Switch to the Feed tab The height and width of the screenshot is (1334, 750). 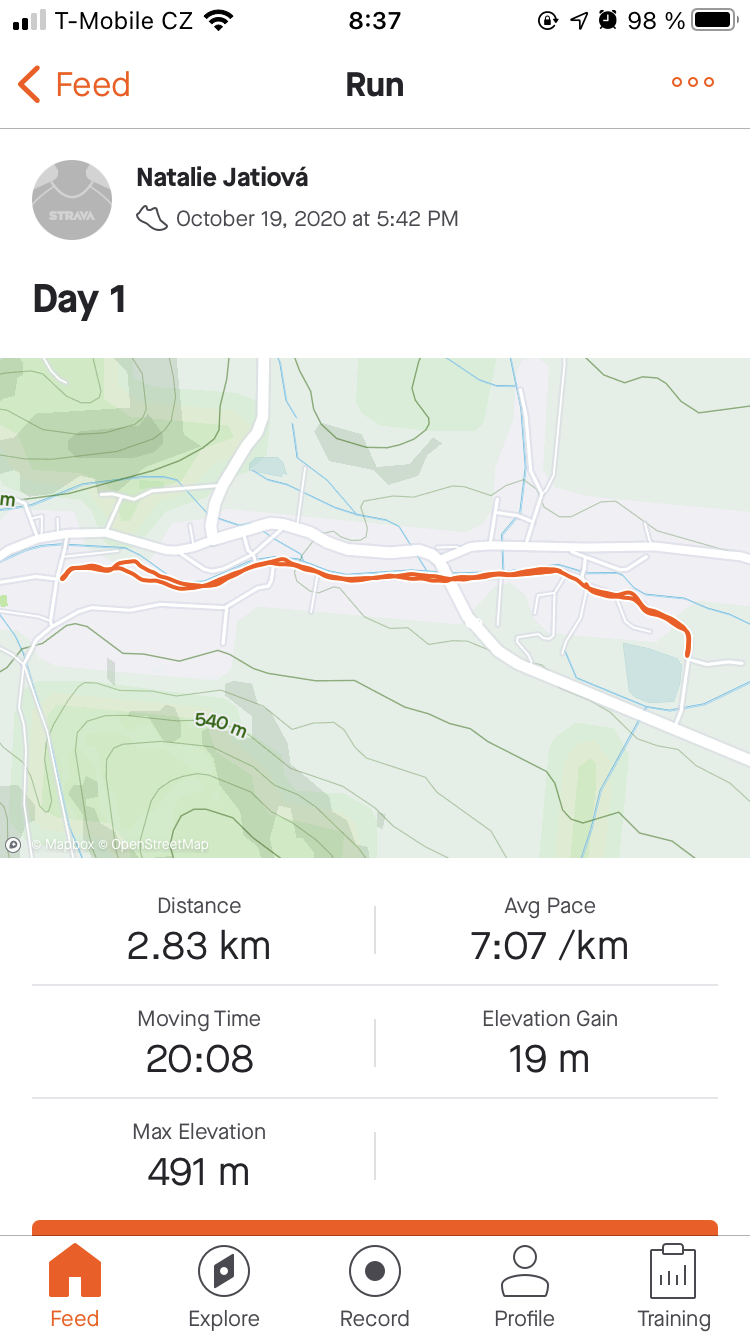point(75,1286)
